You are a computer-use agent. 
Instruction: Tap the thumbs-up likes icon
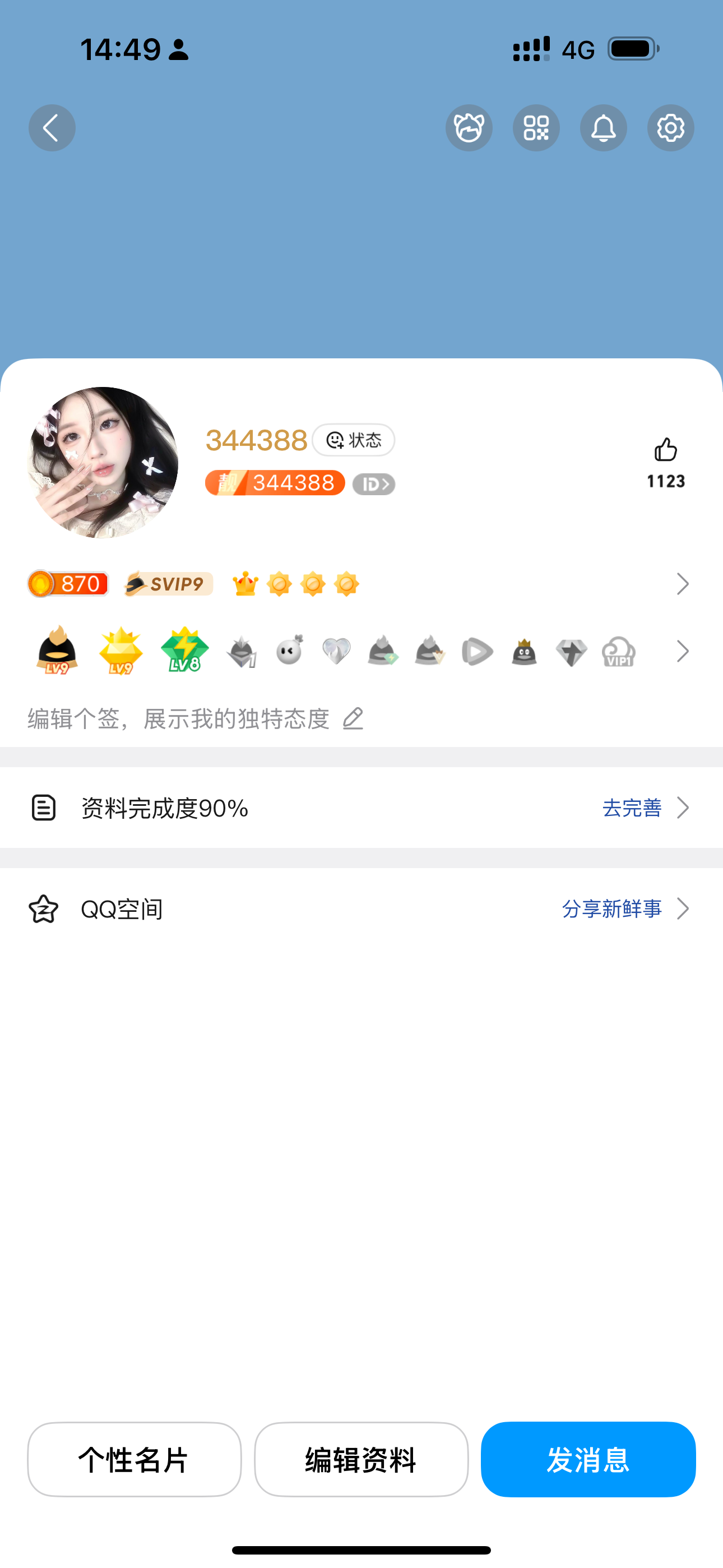point(666,450)
